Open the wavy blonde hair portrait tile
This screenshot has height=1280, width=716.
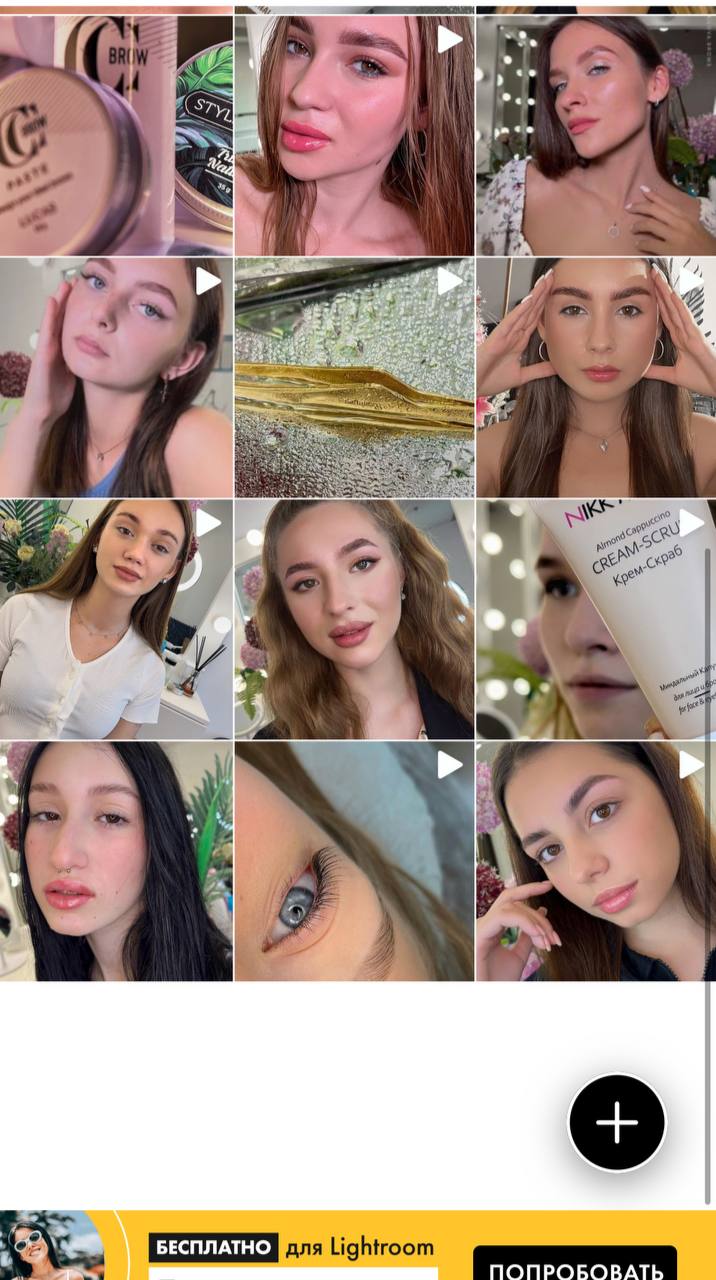click(354, 620)
